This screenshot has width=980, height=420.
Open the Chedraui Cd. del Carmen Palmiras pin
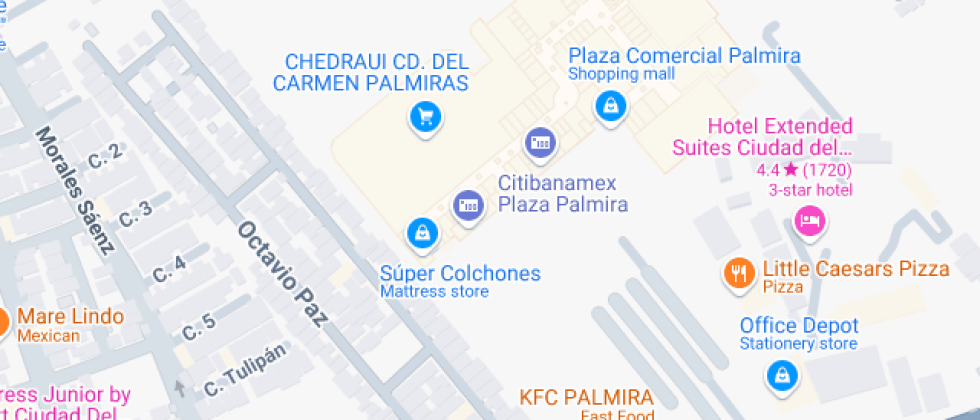[x=426, y=117]
